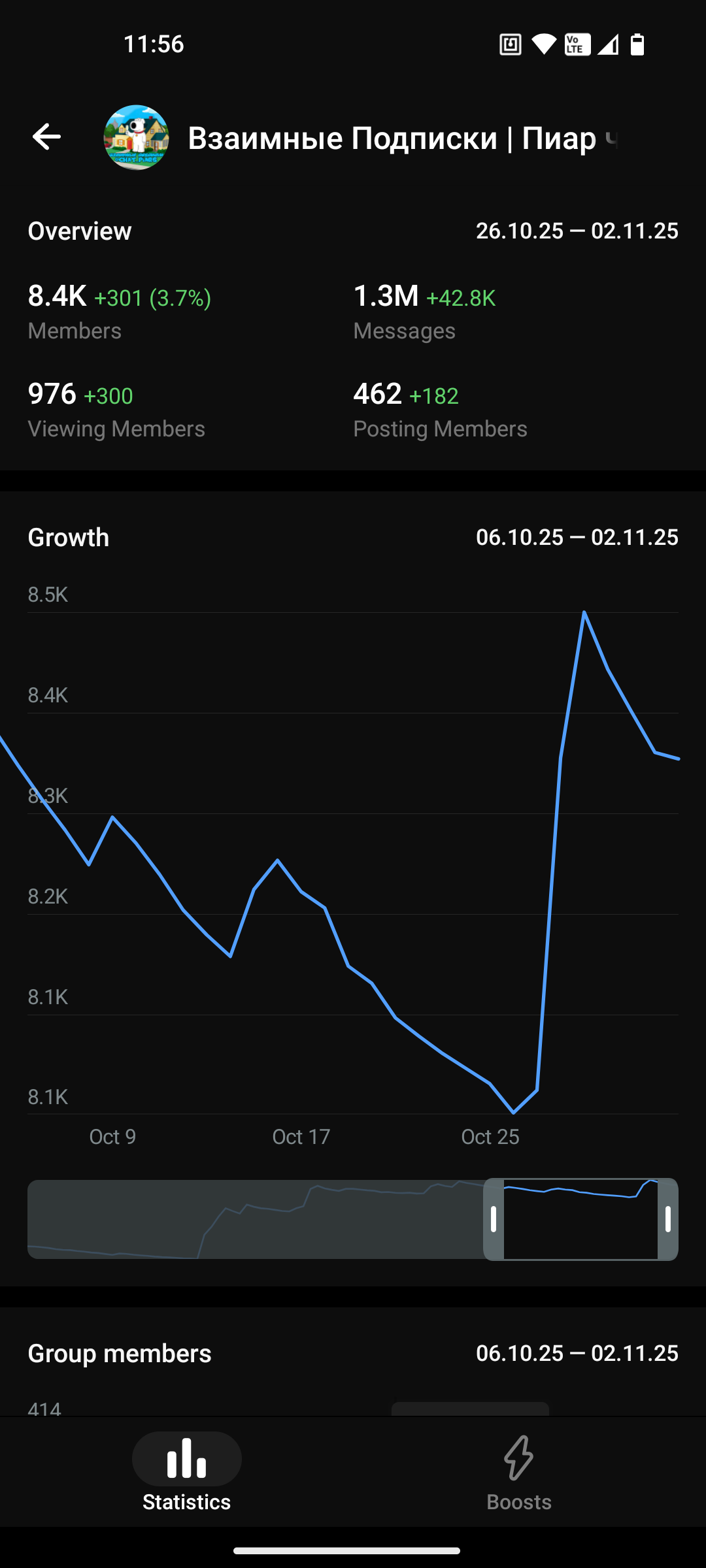Tap the right handle of the Growth range selector
This screenshot has height=1568, width=706.
[667, 1219]
